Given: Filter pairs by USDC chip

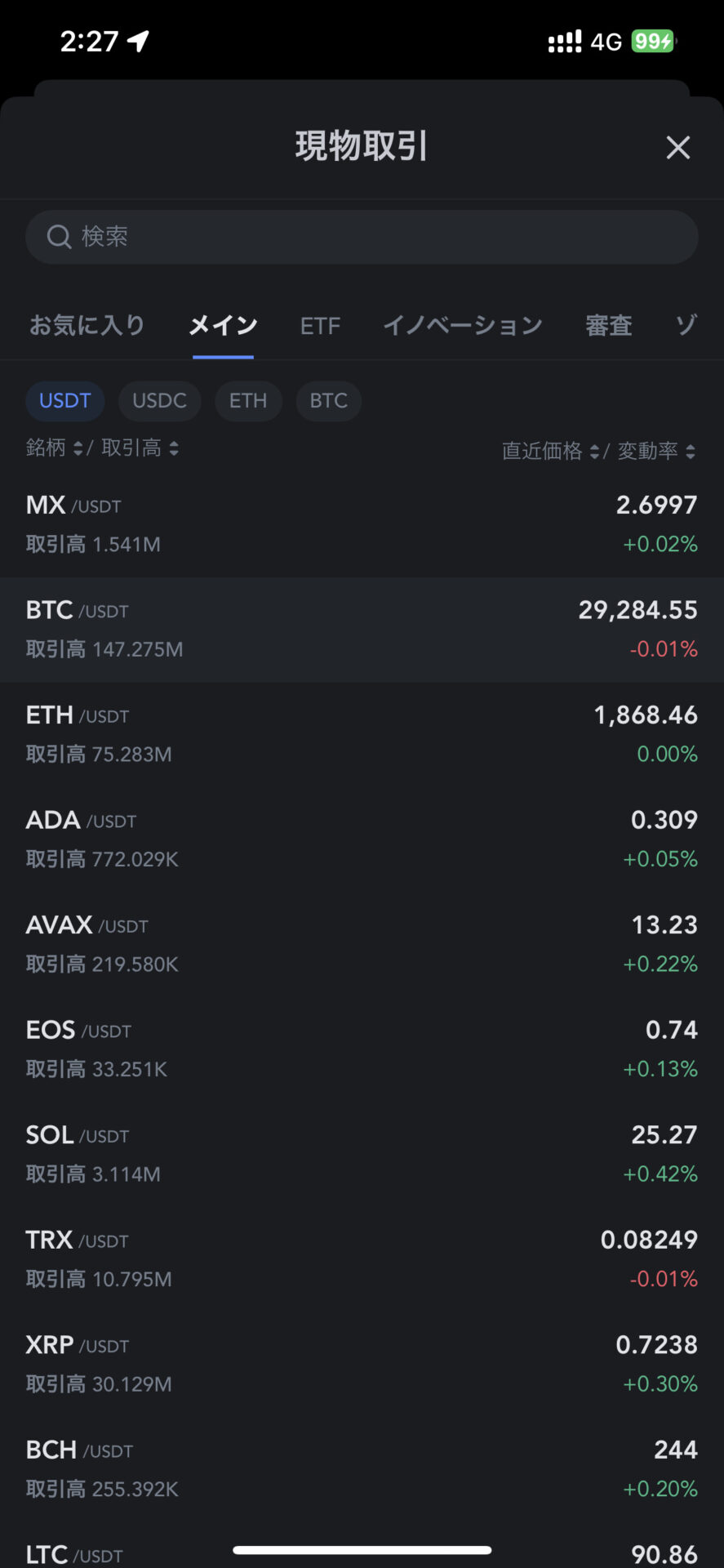Looking at the screenshot, I should coord(160,401).
